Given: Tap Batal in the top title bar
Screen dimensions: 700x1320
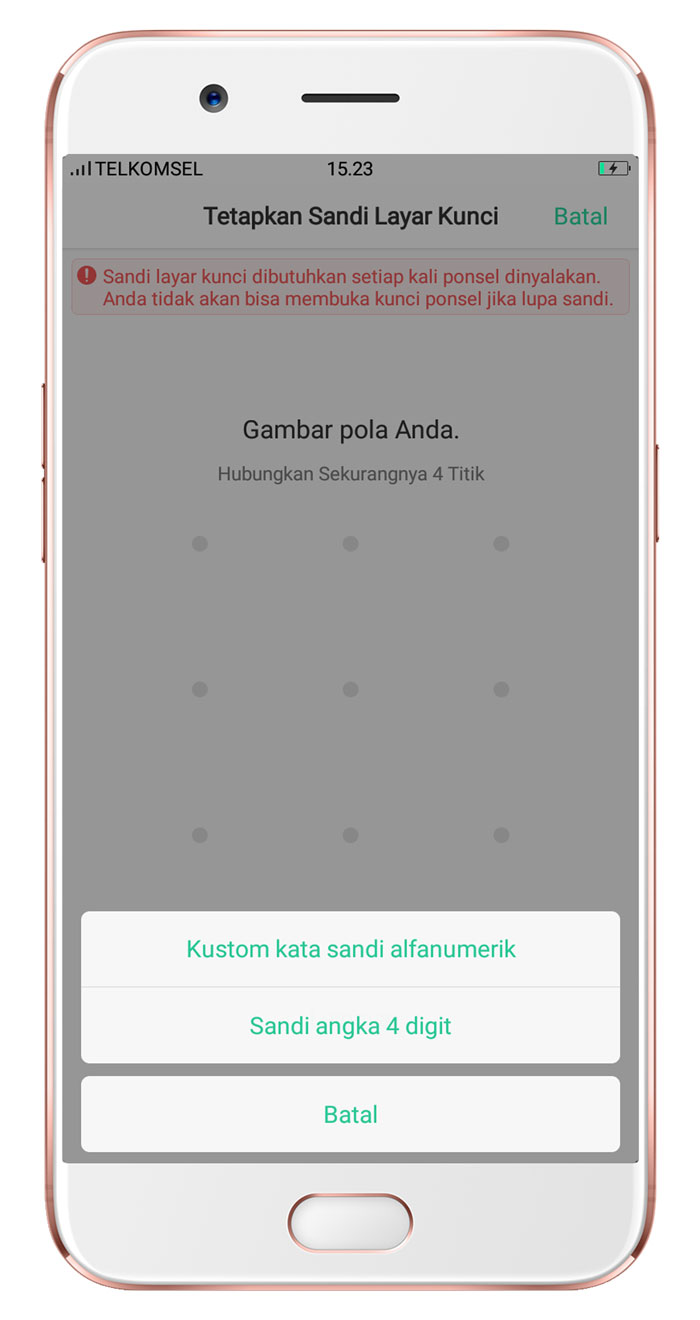Looking at the screenshot, I should [580, 216].
